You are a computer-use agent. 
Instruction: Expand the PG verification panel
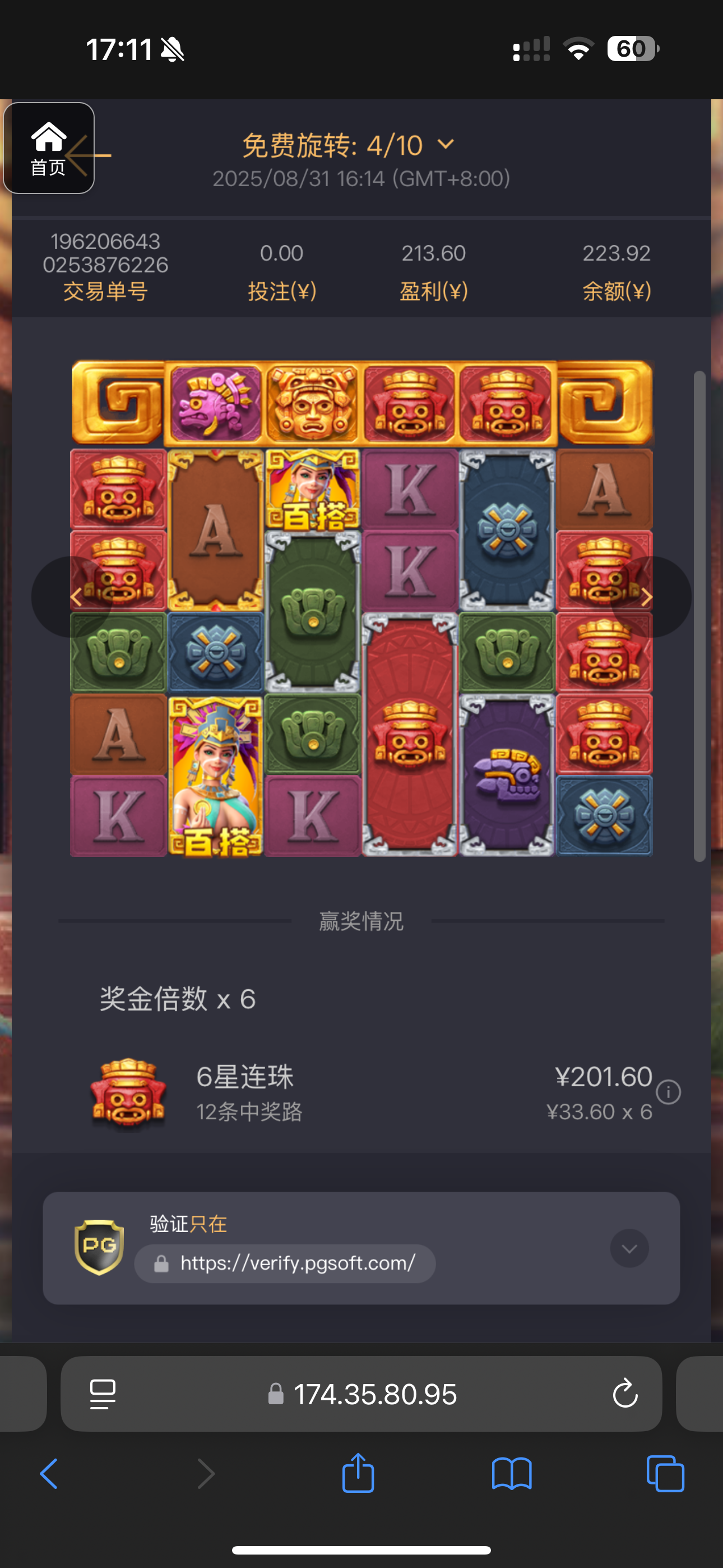pos(629,1248)
